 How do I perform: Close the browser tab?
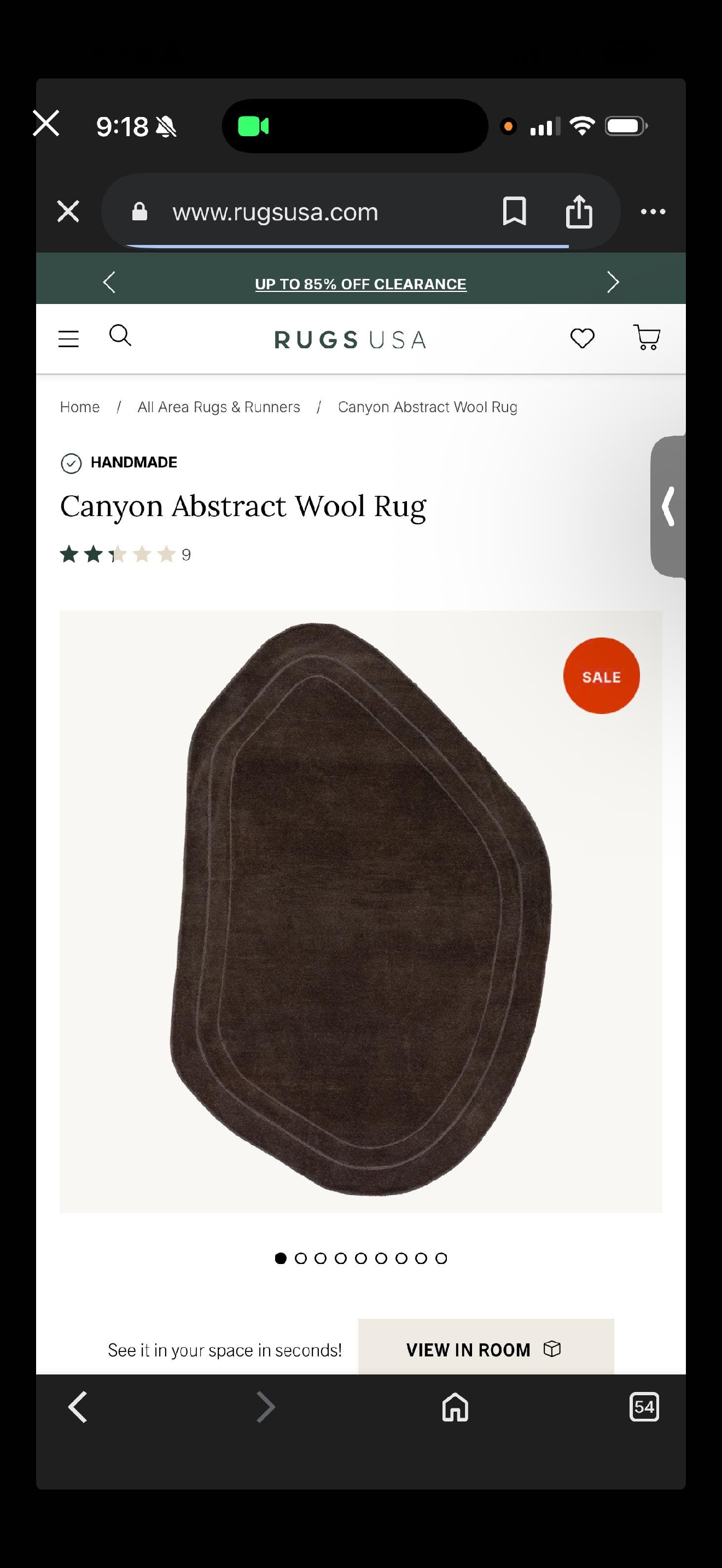coord(68,212)
